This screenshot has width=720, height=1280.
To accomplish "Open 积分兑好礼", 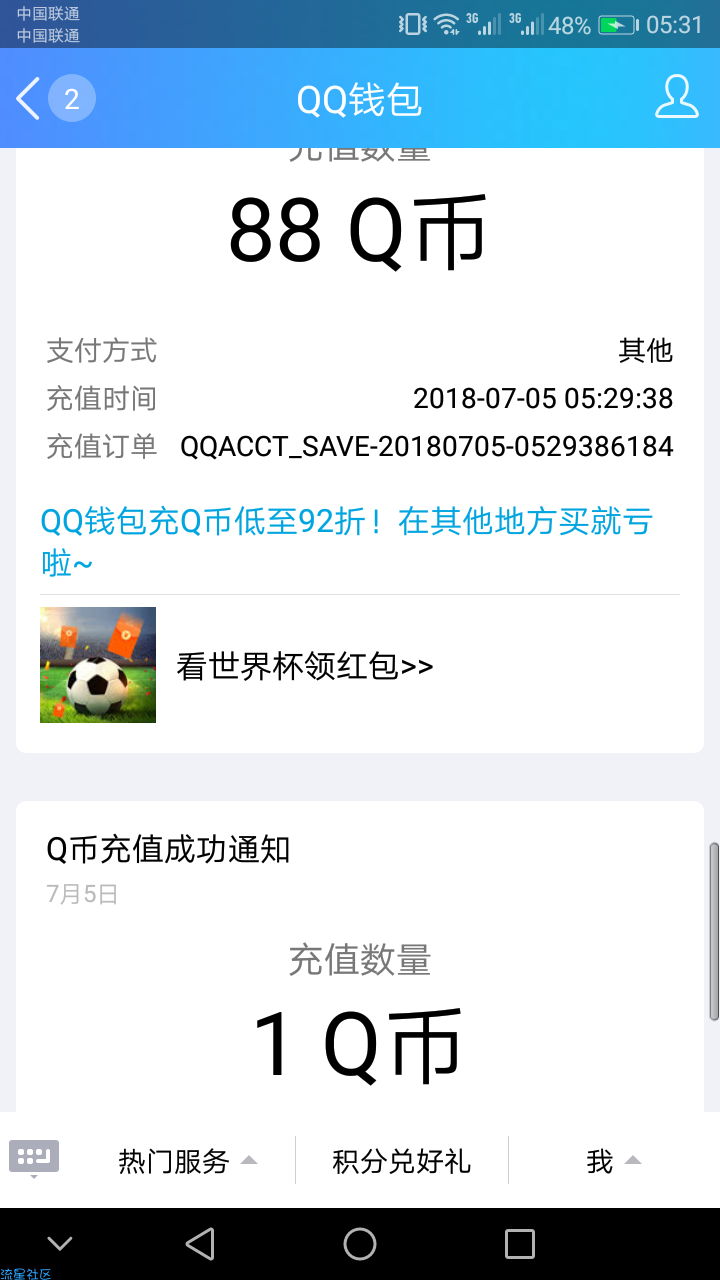I will (x=401, y=1161).
